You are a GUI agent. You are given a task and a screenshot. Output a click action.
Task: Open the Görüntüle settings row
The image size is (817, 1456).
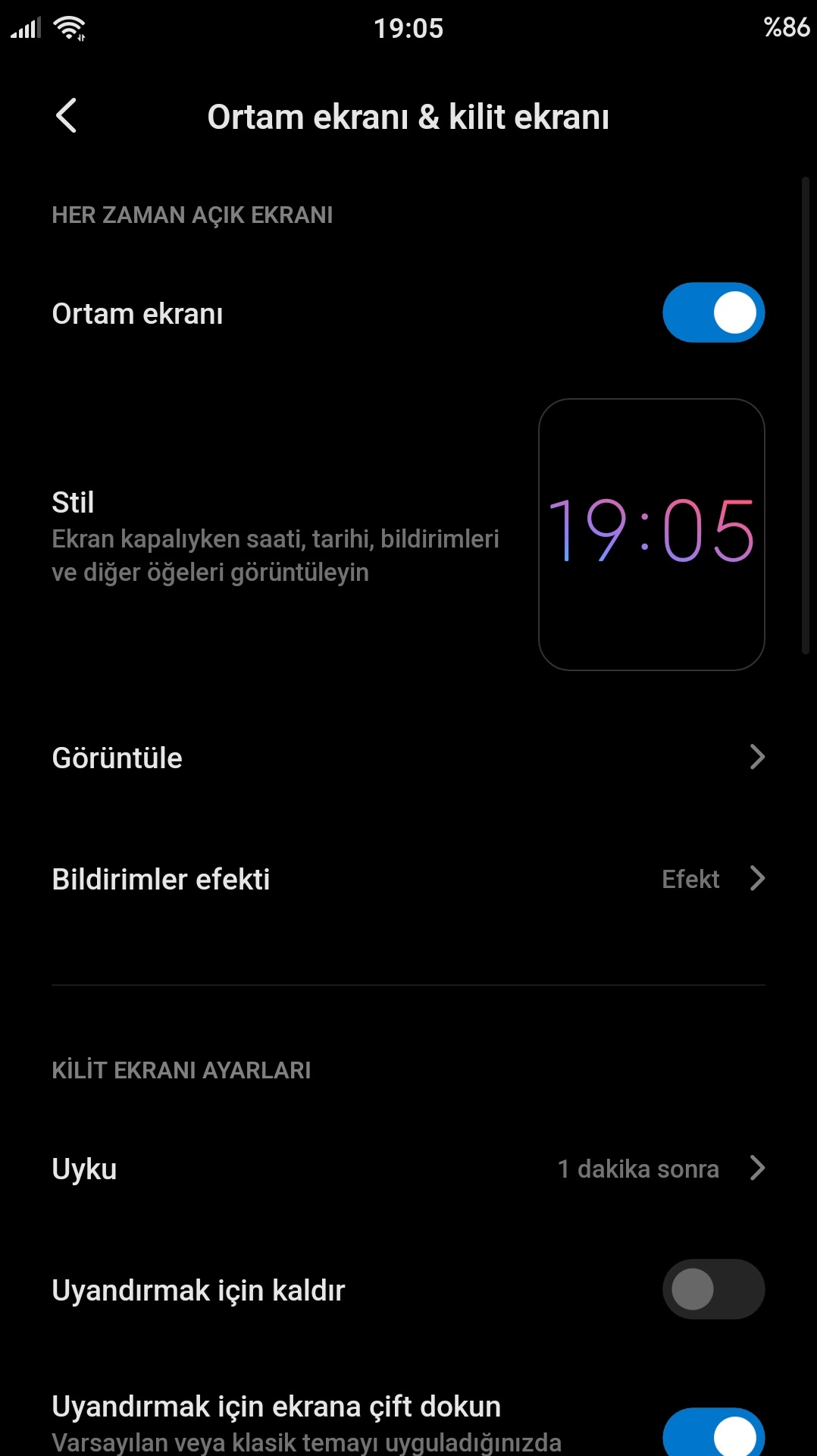tap(408, 758)
